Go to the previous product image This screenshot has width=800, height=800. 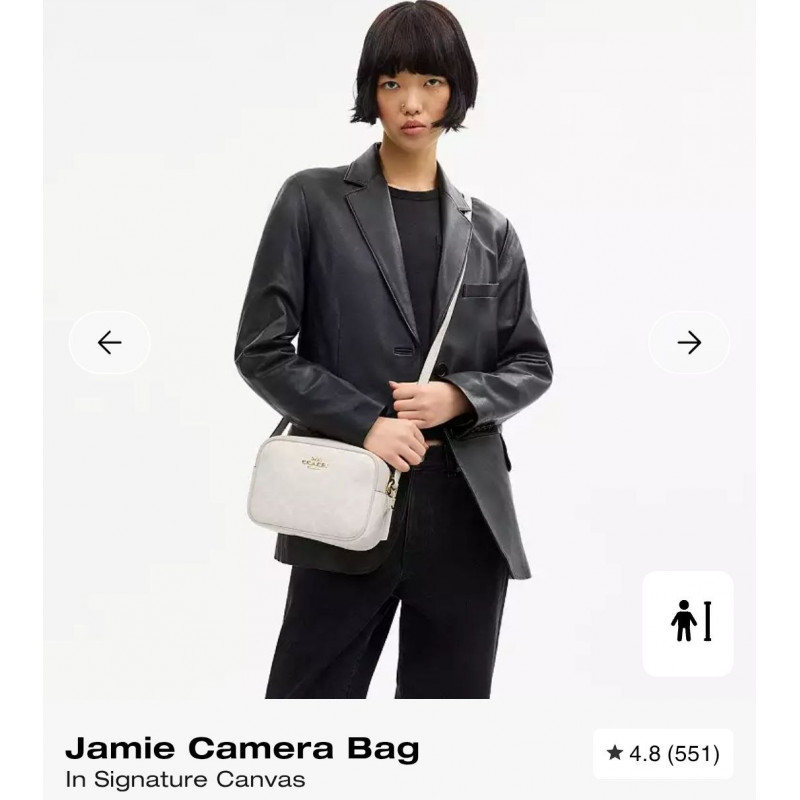coord(109,343)
